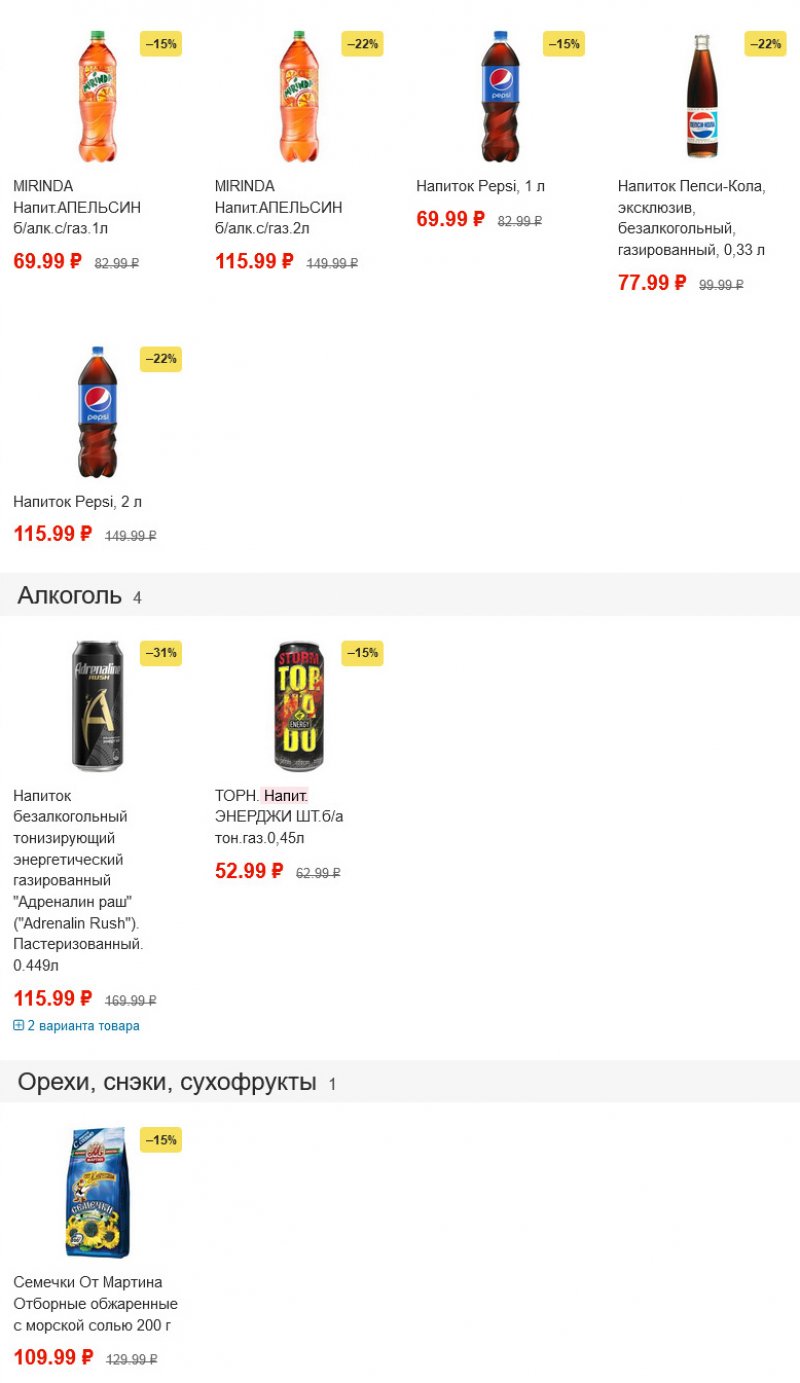Image resolution: width=800 pixels, height=1383 pixels.
Task: Open the ТОРН. ЭНЕРДЖИ 0,45л product
Action: pyautogui.click(x=279, y=817)
